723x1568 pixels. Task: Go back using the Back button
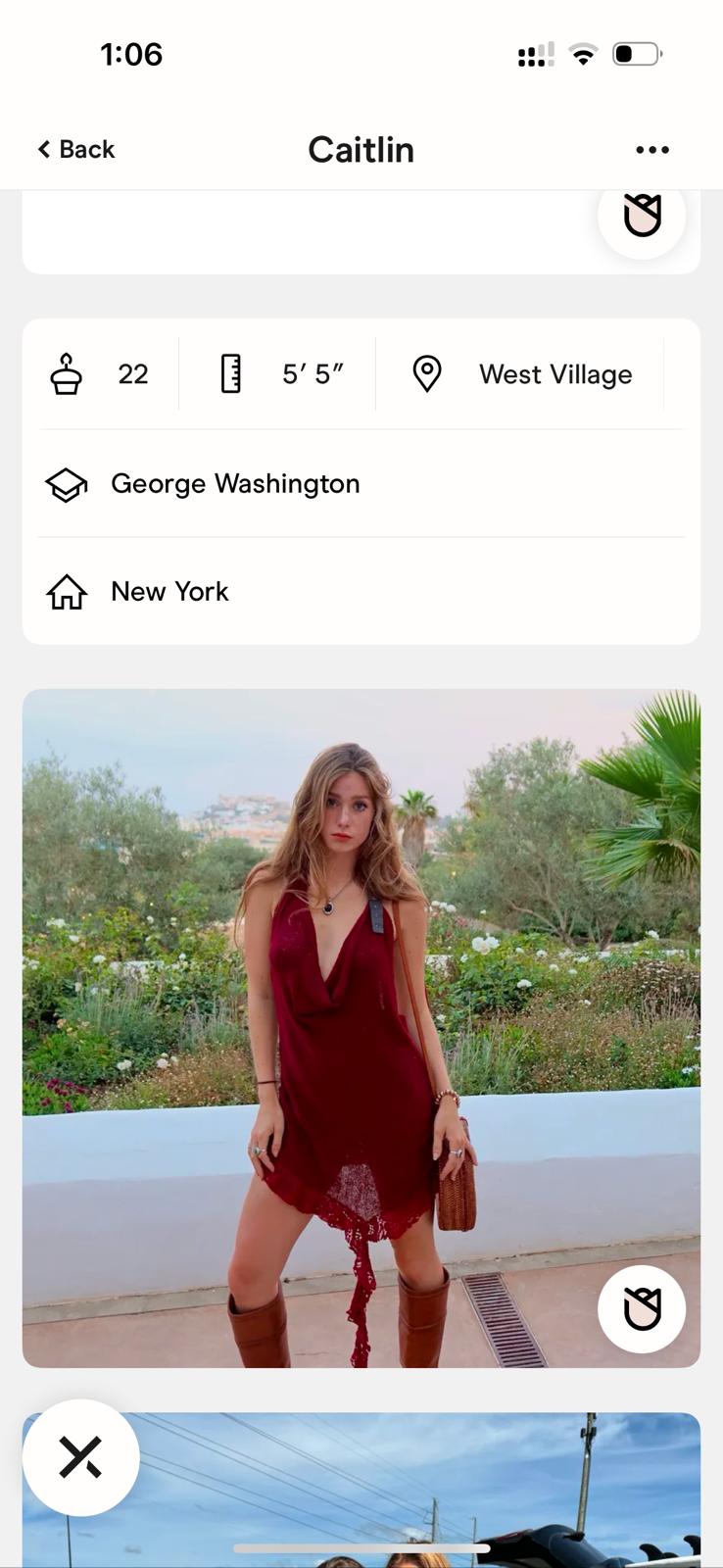76,149
